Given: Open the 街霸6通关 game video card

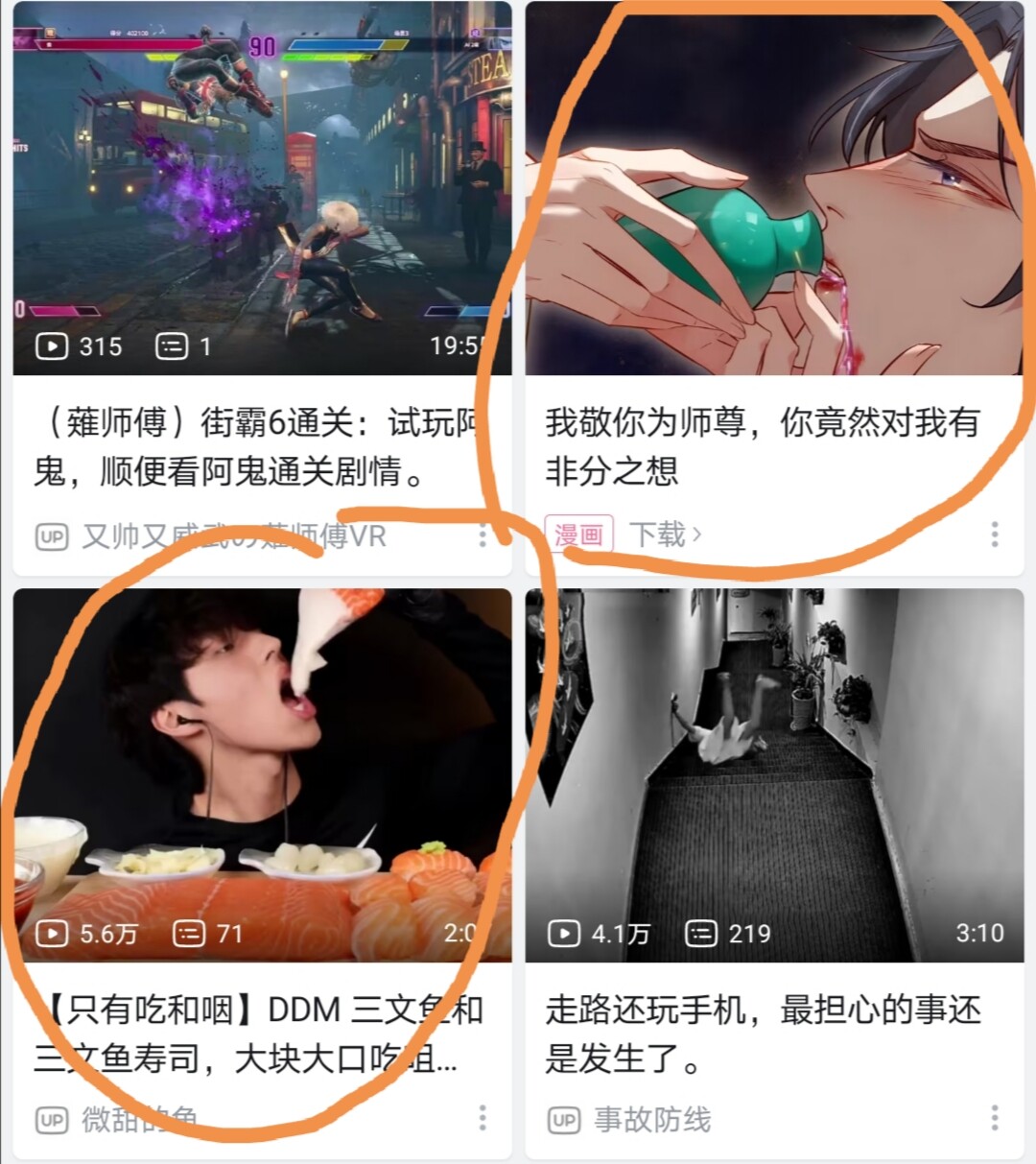Looking at the screenshot, I should point(261,192).
